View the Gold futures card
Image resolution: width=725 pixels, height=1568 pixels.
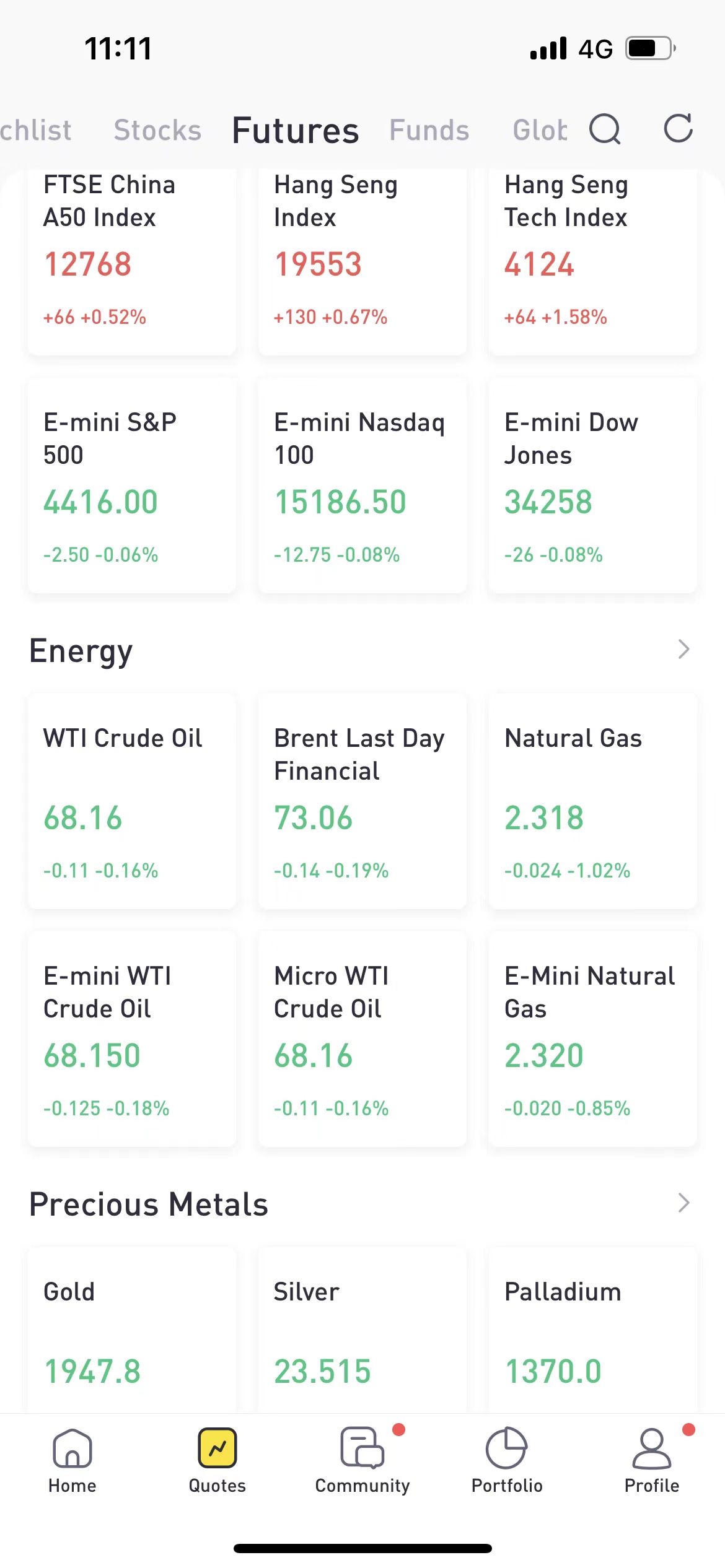pyautogui.click(x=132, y=1331)
